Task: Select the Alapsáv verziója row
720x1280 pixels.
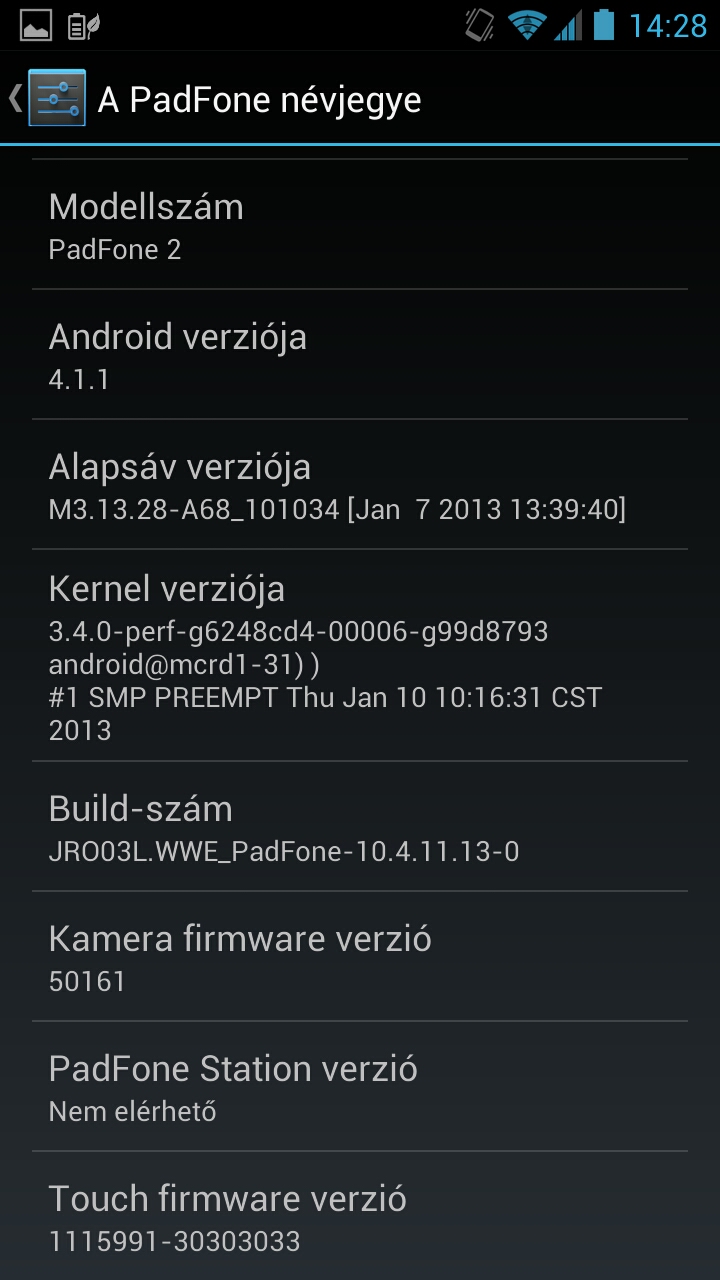Action: pyautogui.click(x=360, y=485)
